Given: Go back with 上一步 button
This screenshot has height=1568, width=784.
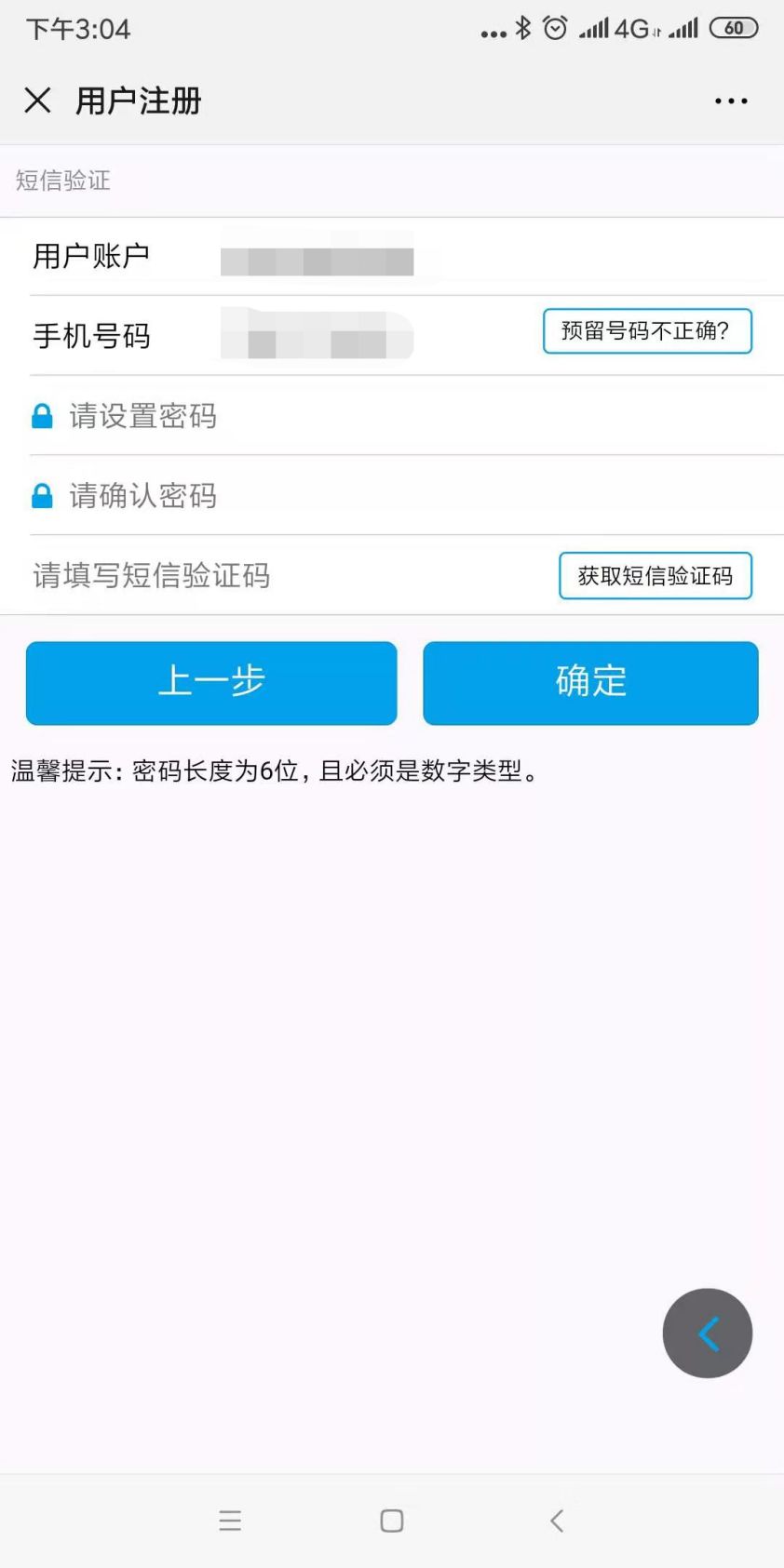Looking at the screenshot, I should [x=211, y=683].
